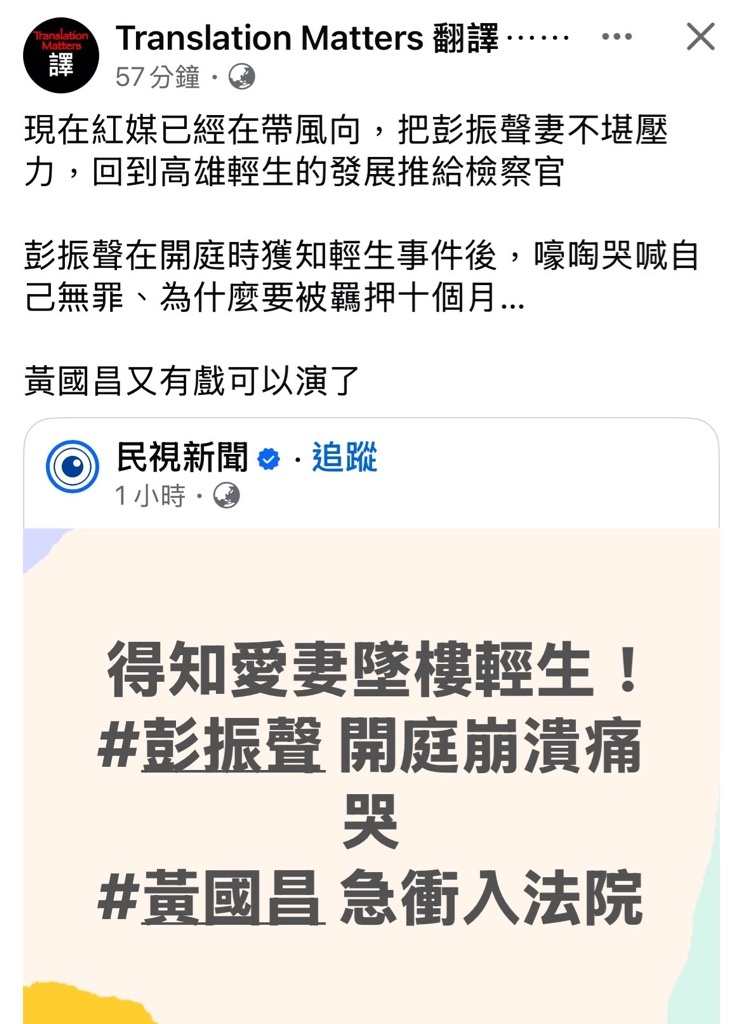
Task: Open the post overflow menu
Action: 617,37
